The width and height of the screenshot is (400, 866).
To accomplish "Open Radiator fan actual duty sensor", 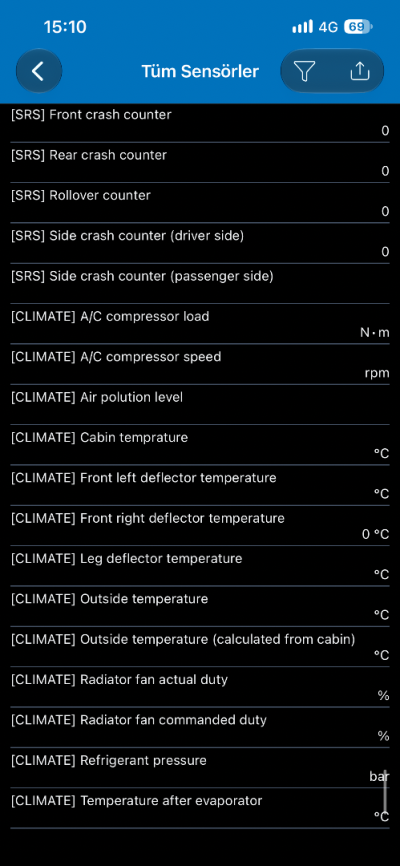I will (200, 687).
